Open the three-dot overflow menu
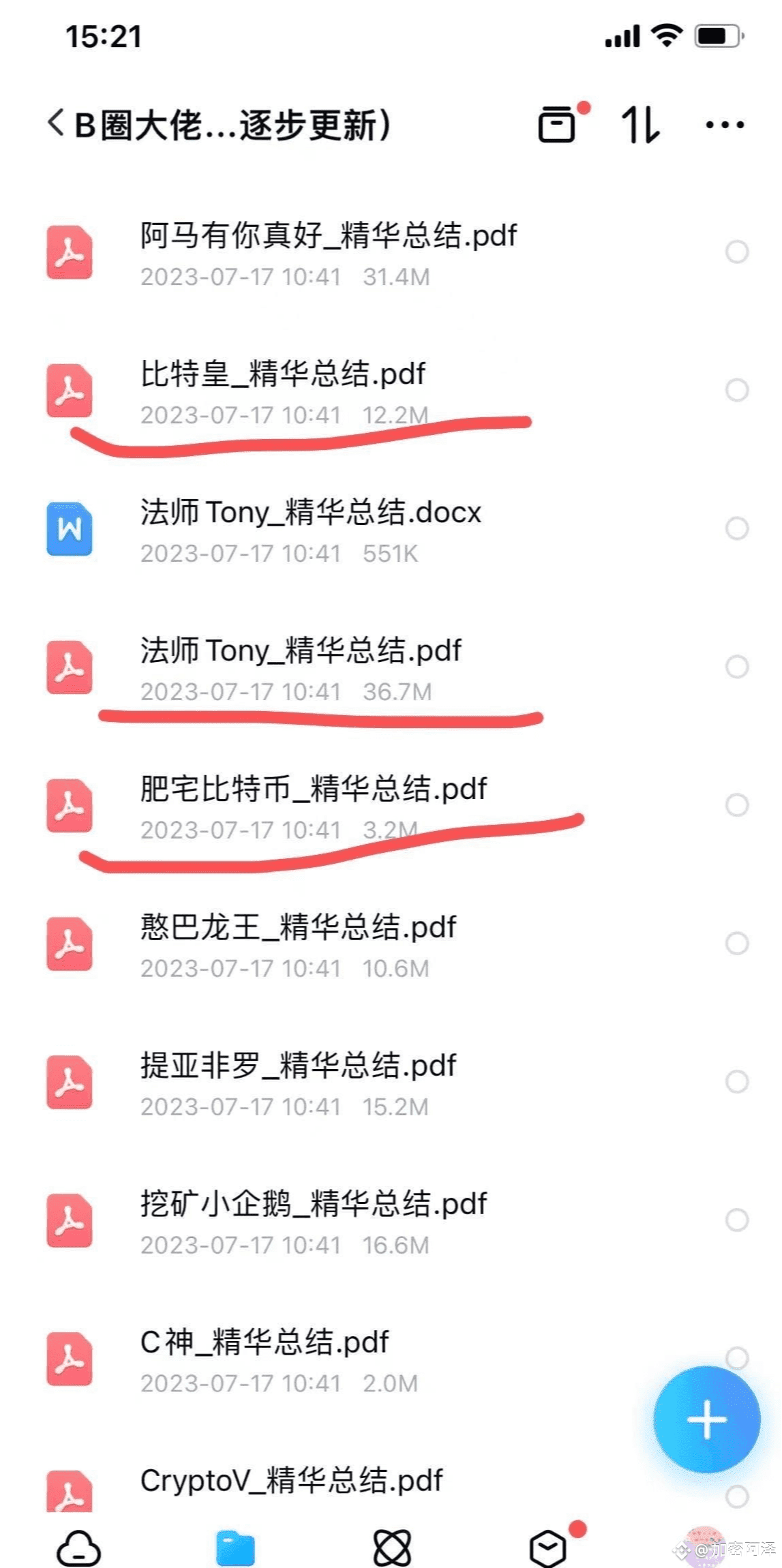 click(x=725, y=125)
